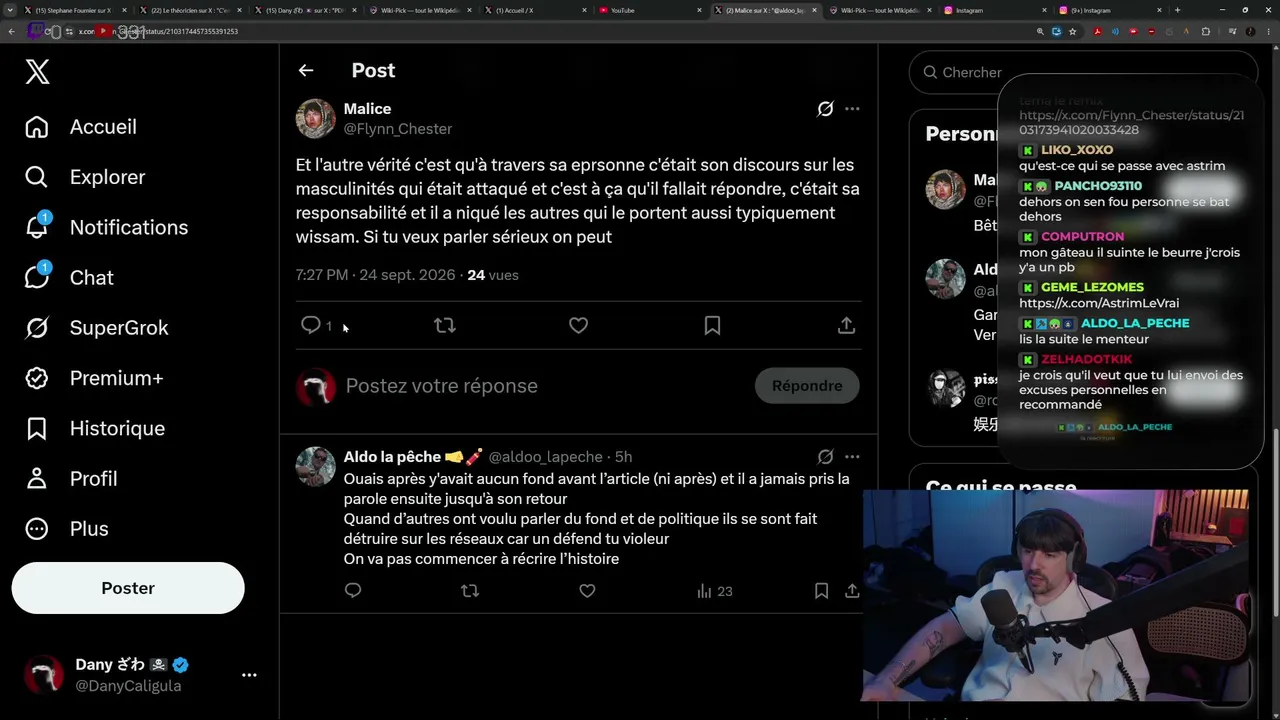The height and width of the screenshot is (720, 1280).
Task: Open Historique
Action: point(95,428)
